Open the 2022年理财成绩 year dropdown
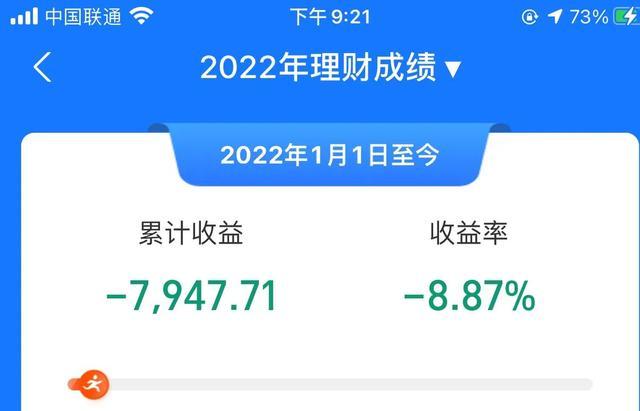The height and width of the screenshot is (411, 640). click(x=331, y=68)
